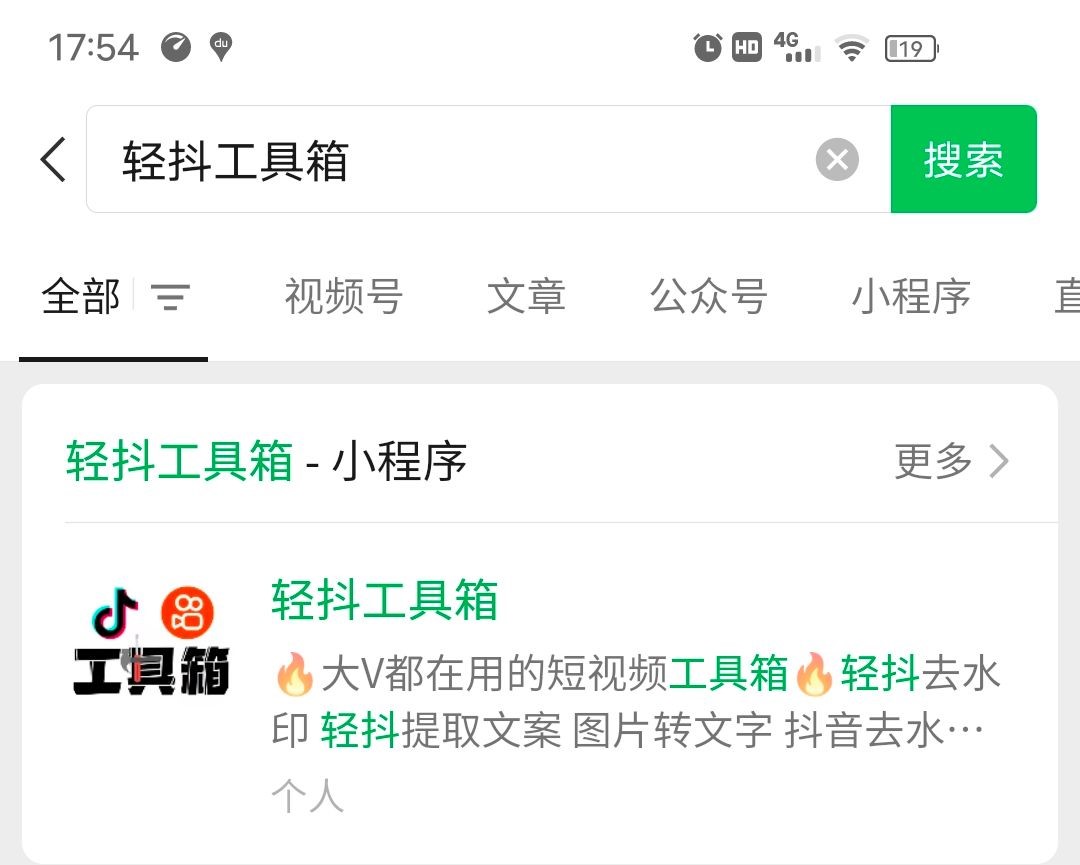This screenshot has width=1080, height=865.
Task: Go back using the left arrow
Action: click(54, 160)
